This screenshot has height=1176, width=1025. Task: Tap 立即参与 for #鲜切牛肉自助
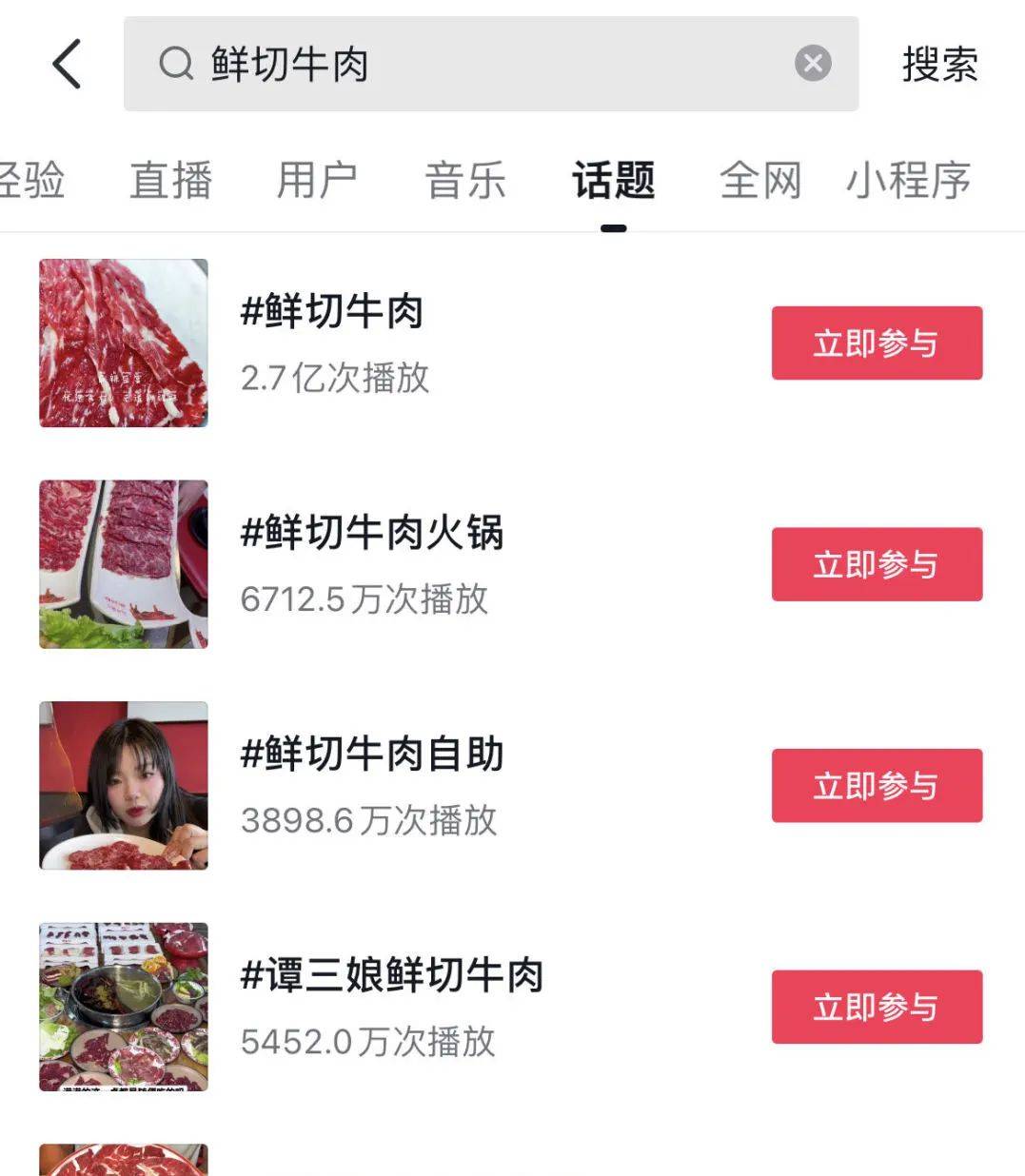point(877,786)
